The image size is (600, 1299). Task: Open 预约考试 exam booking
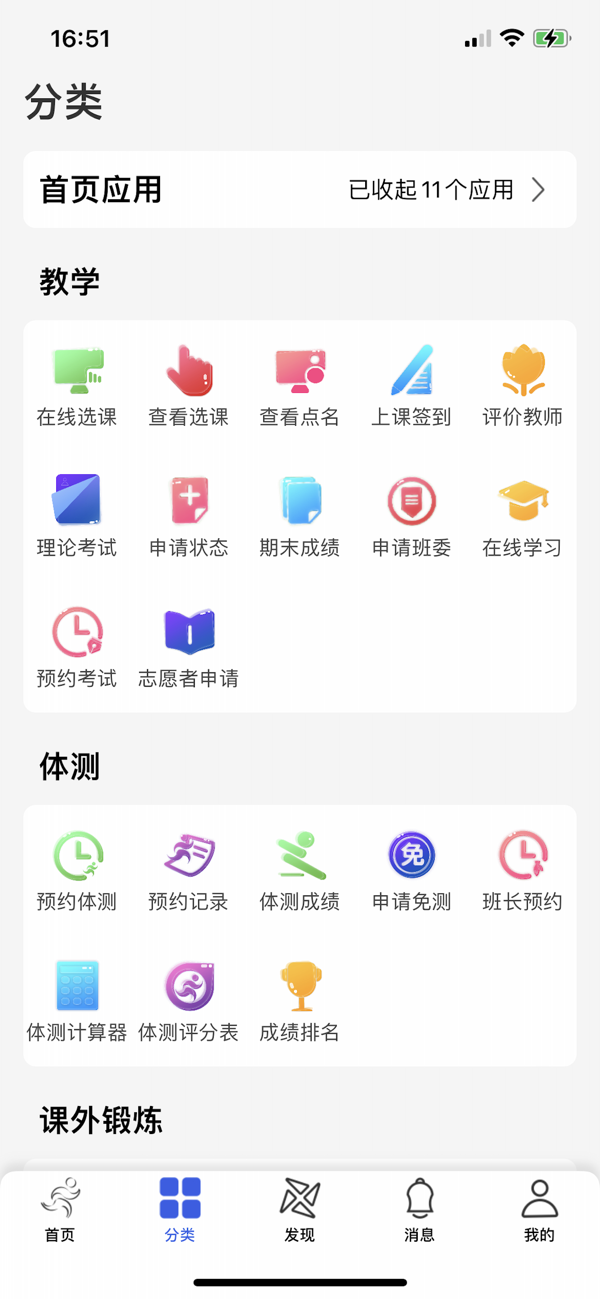click(77, 647)
